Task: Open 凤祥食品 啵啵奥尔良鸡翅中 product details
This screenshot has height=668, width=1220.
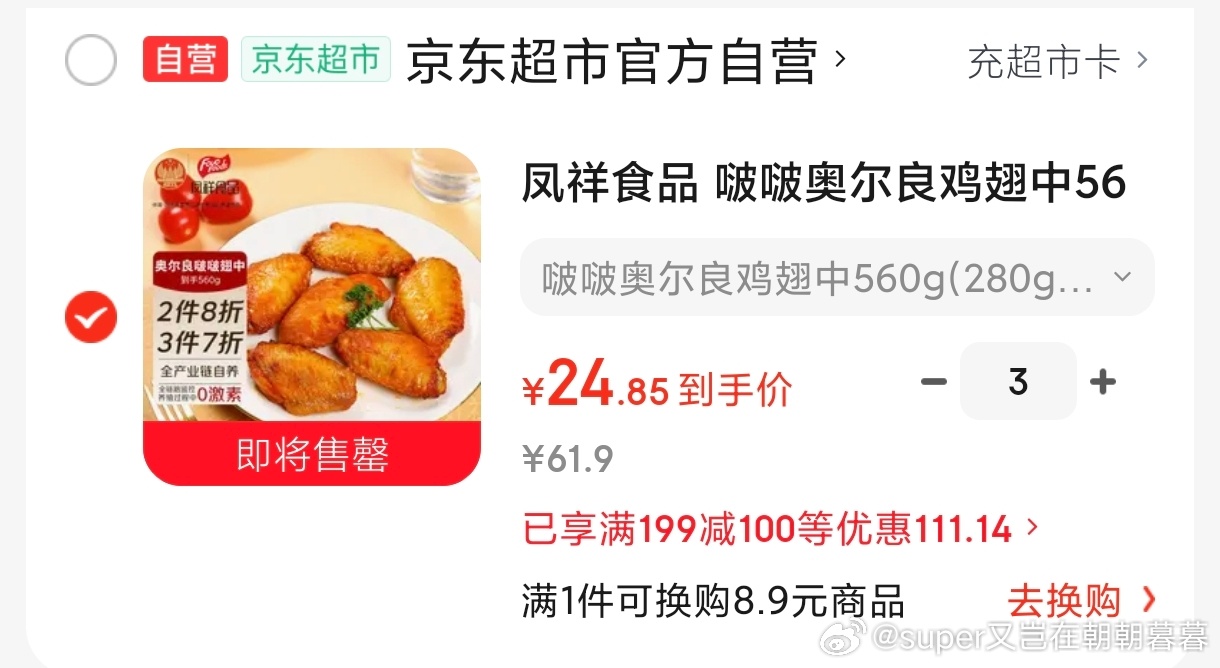Action: click(x=823, y=183)
